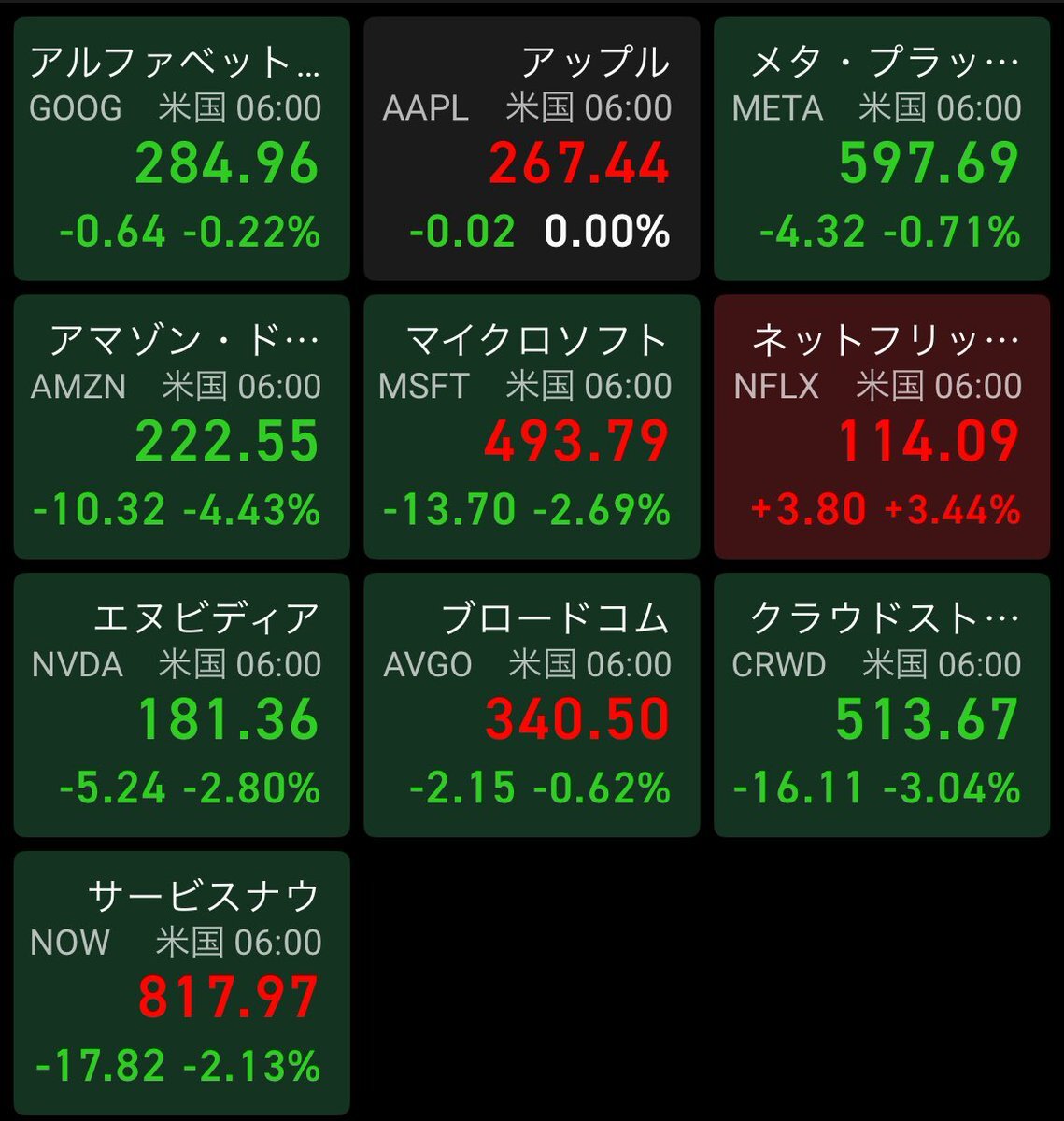Open the GOOG Alphabet stock tile

click(x=181, y=148)
